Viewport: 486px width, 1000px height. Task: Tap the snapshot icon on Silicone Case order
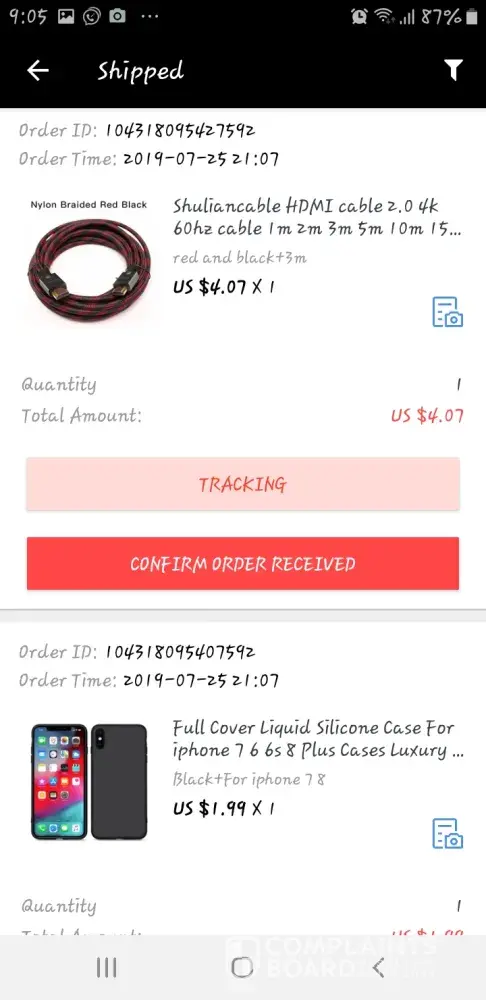(448, 834)
